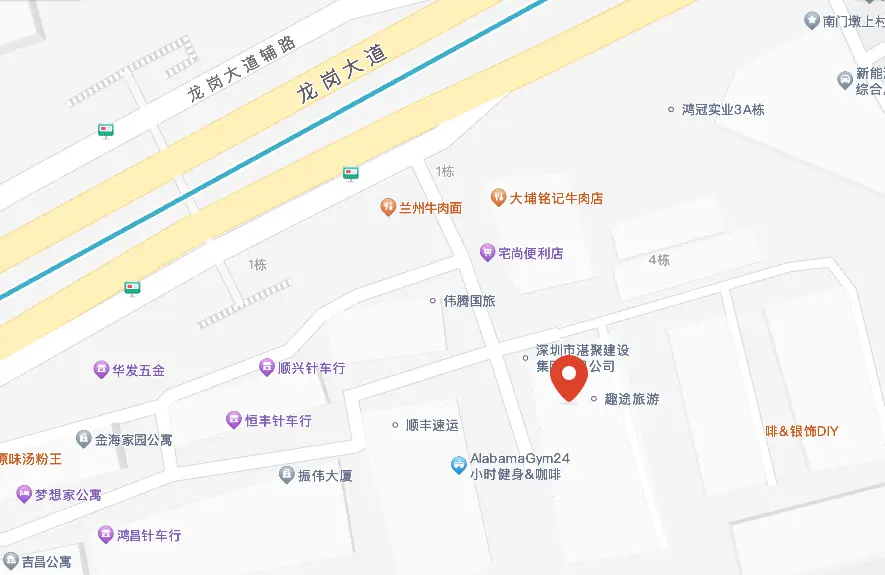The height and width of the screenshot is (575, 885).
Task: Tap the 吉昌公寓 building marker
Action: click(x=10, y=561)
